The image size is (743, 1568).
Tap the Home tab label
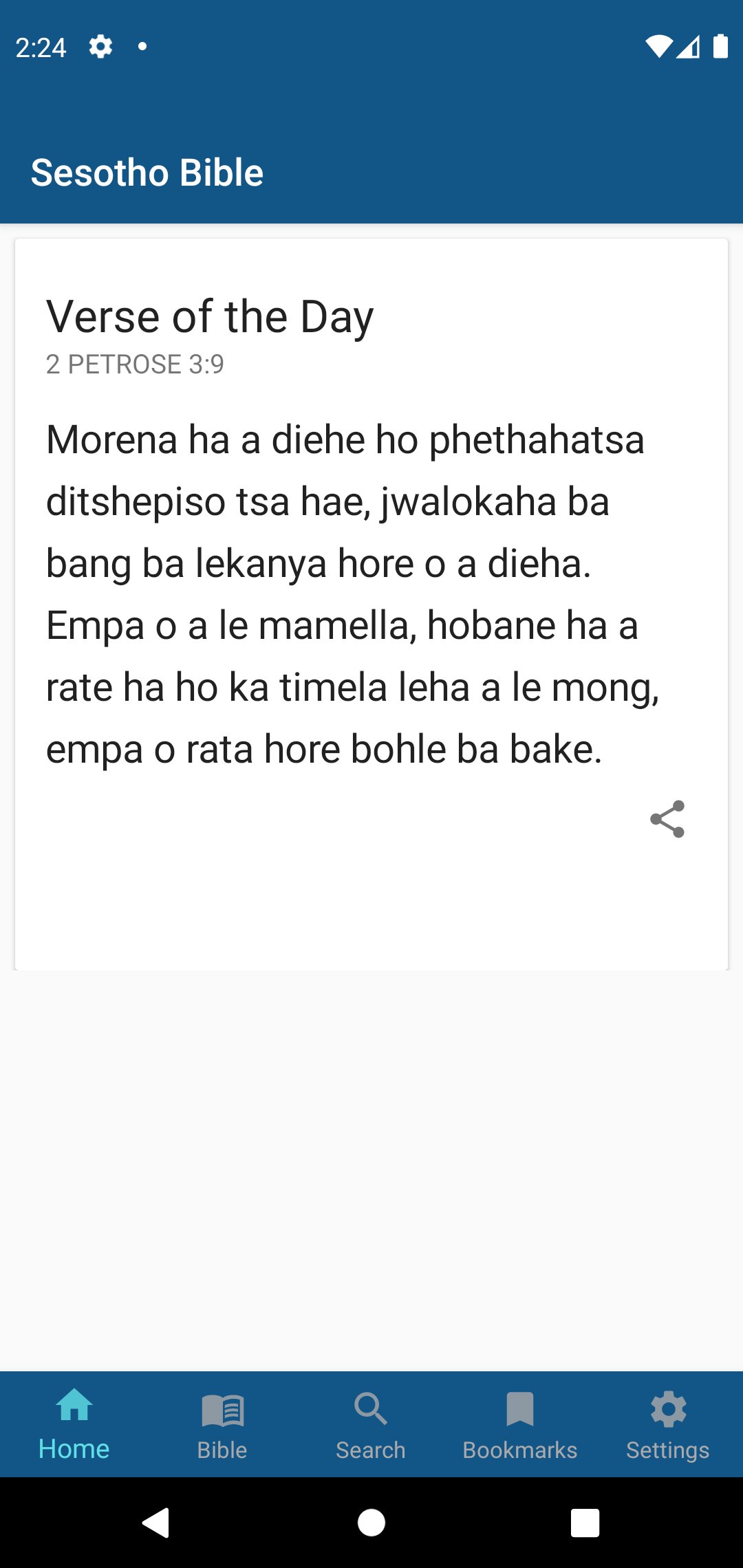pyautogui.click(x=74, y=1448)
